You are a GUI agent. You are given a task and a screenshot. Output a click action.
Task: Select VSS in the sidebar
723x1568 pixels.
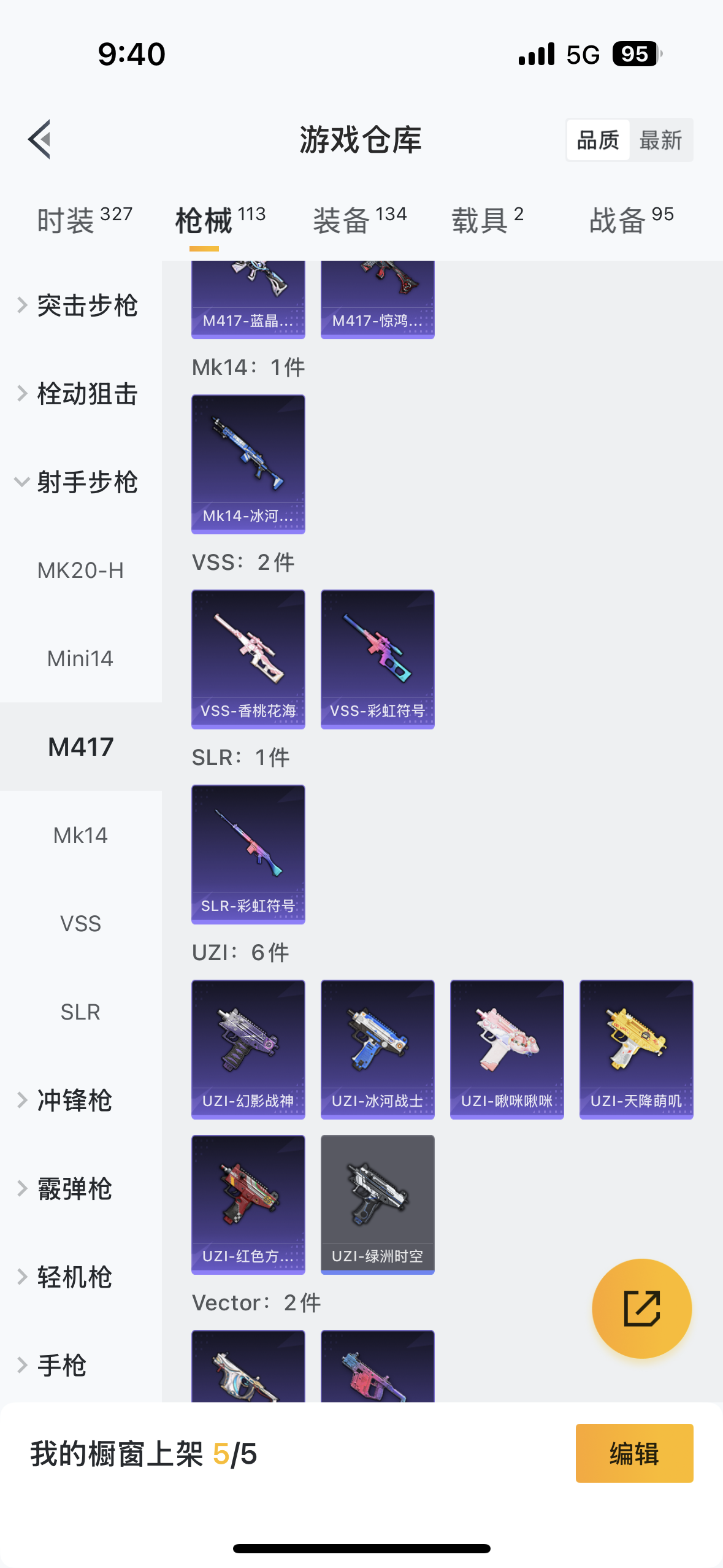[80, 924]
